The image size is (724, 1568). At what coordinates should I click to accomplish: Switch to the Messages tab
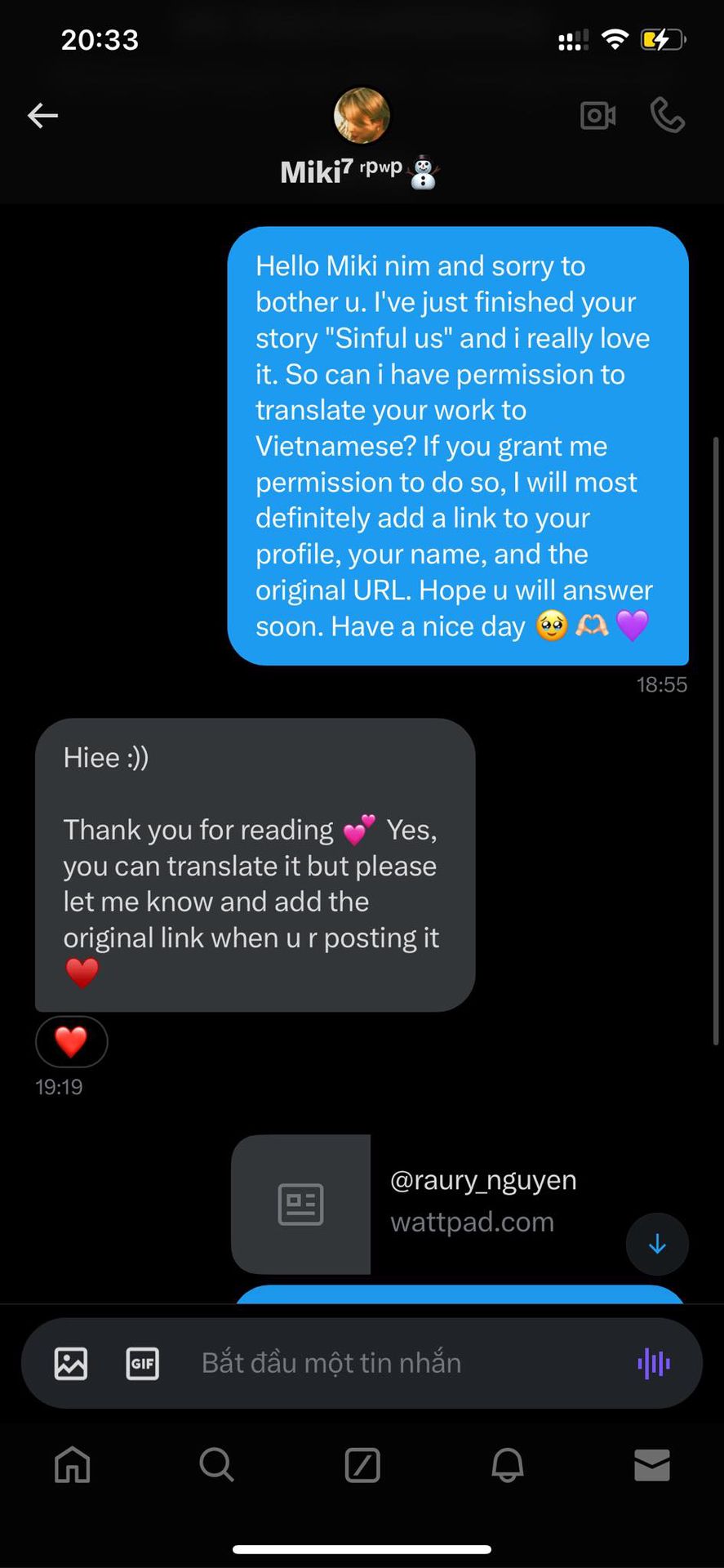(652, 1465)
